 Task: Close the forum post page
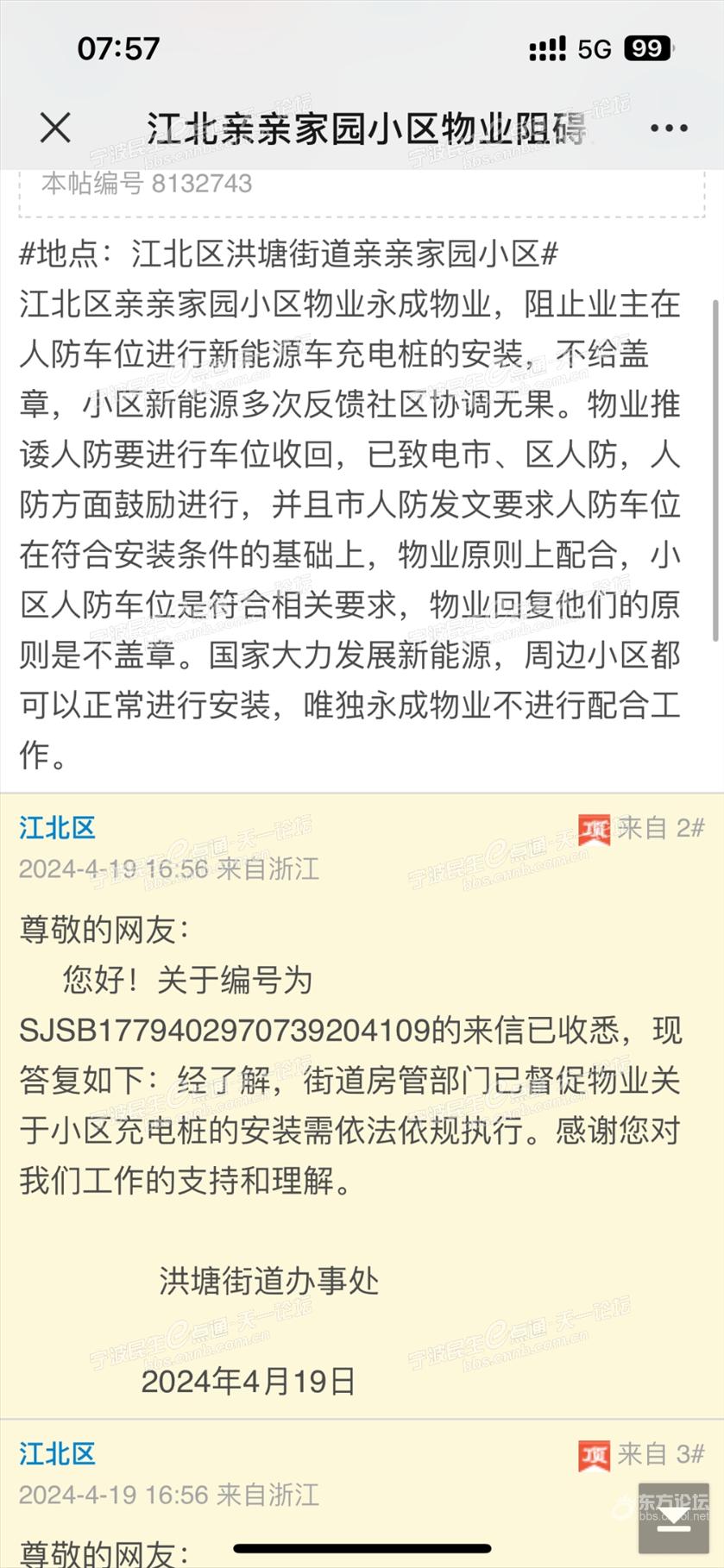click(x=55, y=129)
